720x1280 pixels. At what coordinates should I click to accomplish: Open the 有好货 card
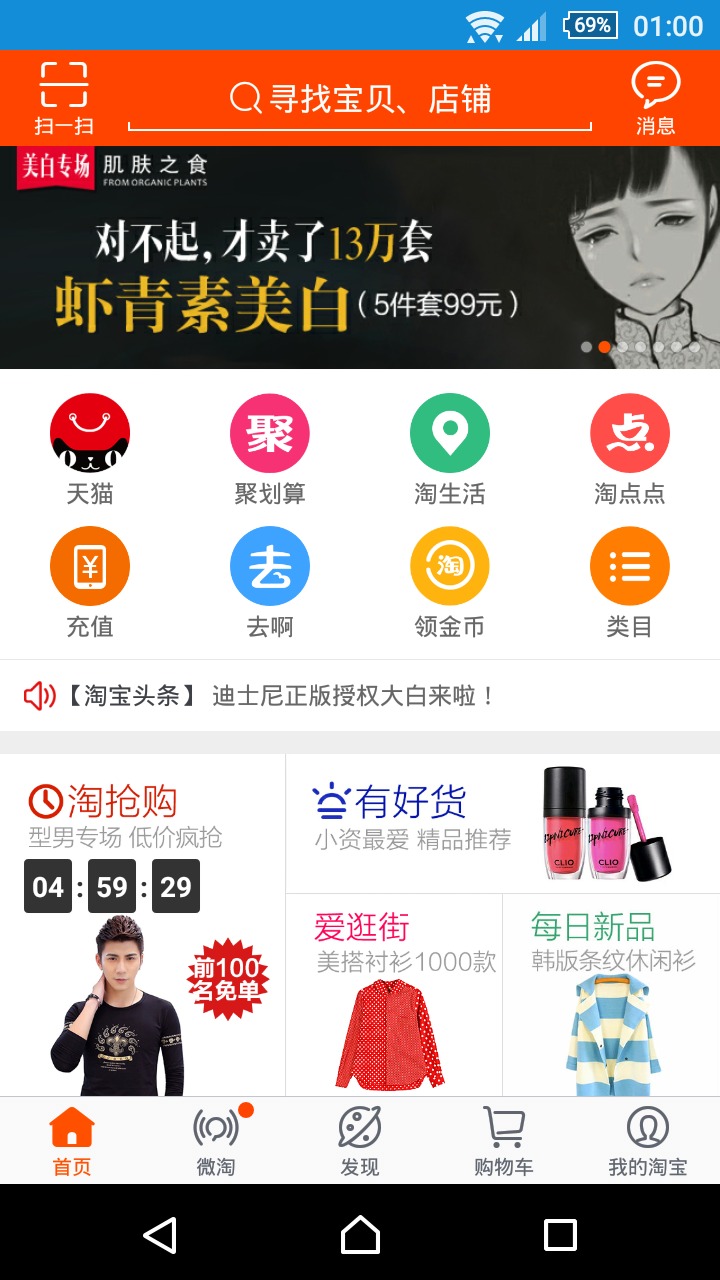[x=502, y=823]
